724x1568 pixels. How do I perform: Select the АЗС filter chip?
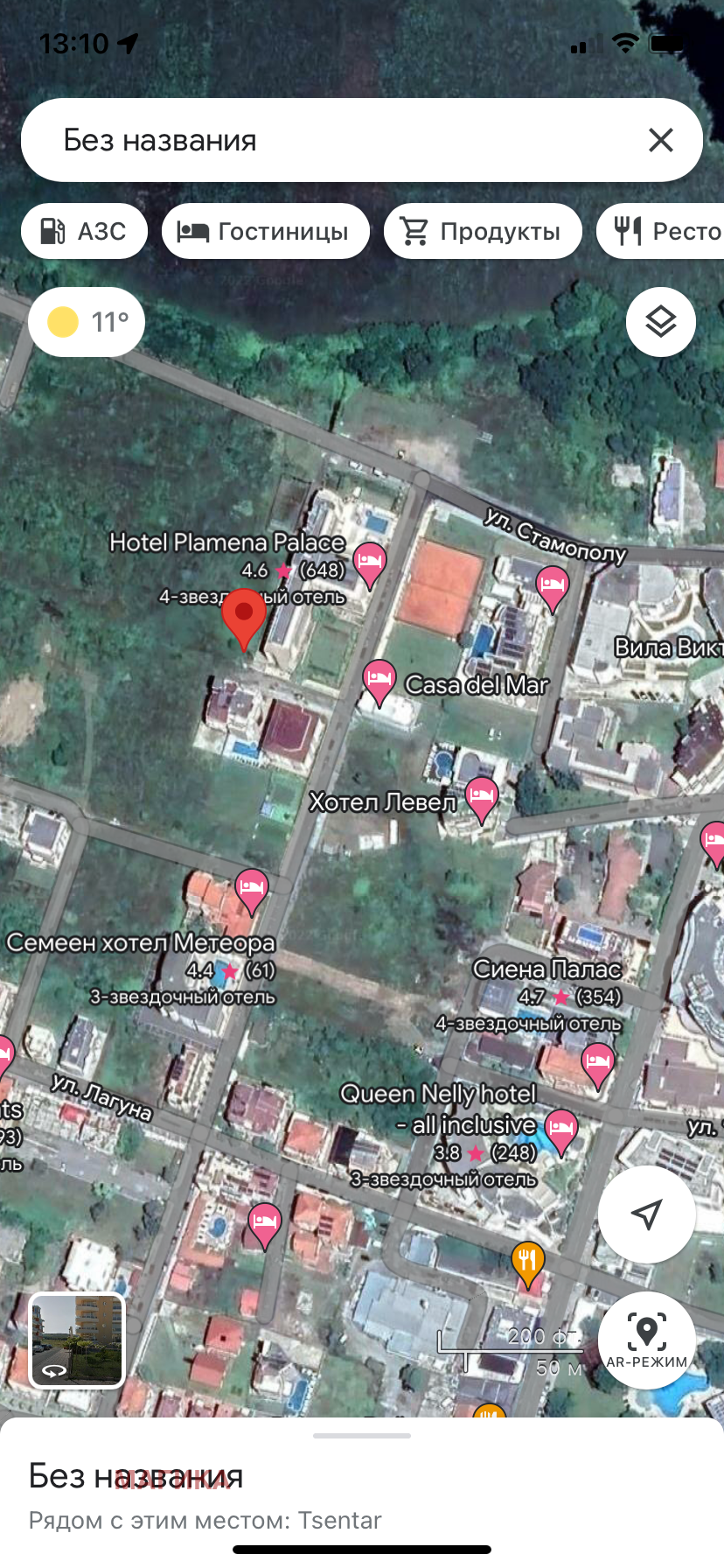point(84,231)
